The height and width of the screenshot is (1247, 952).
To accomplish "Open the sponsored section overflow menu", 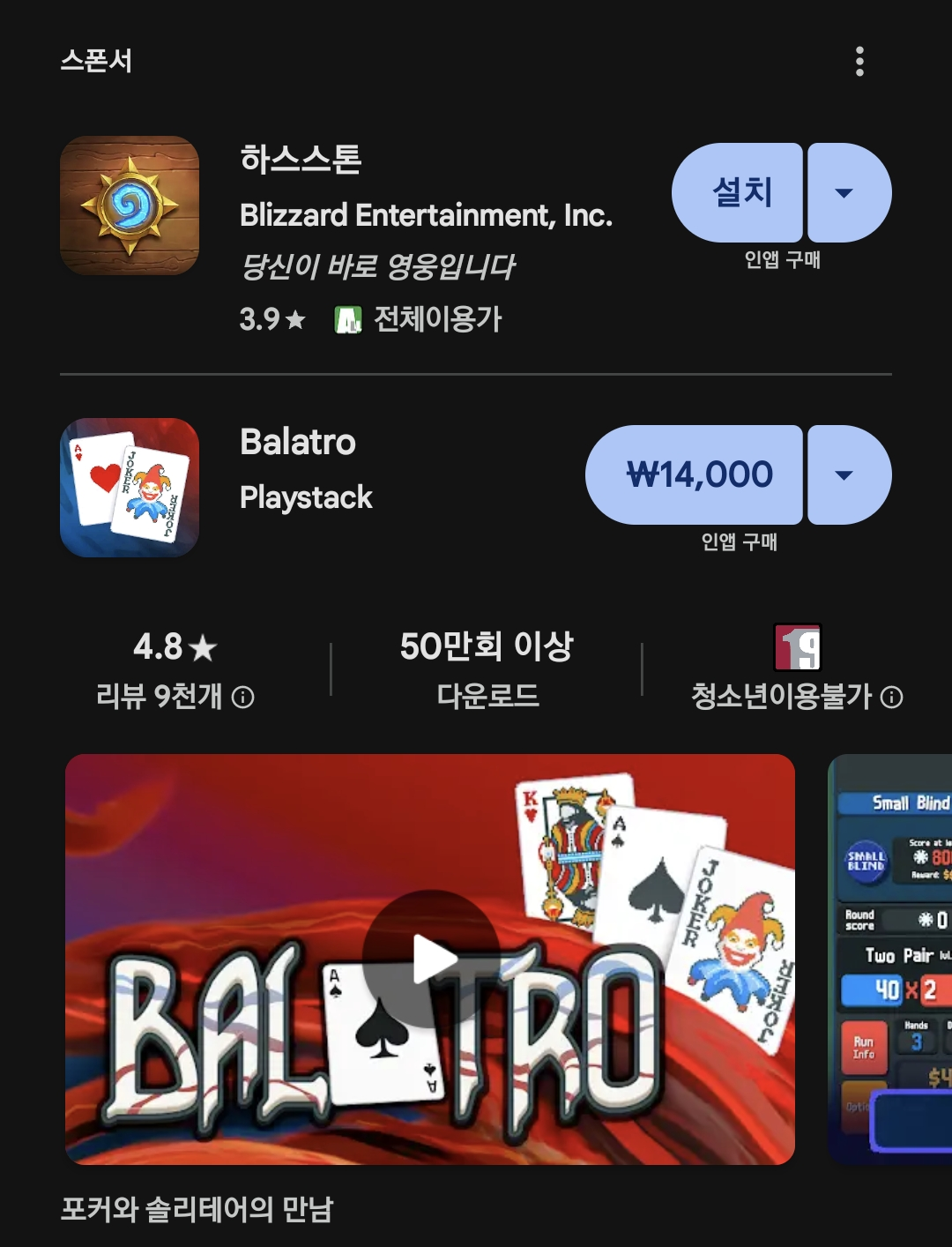I will coord(859,62).
